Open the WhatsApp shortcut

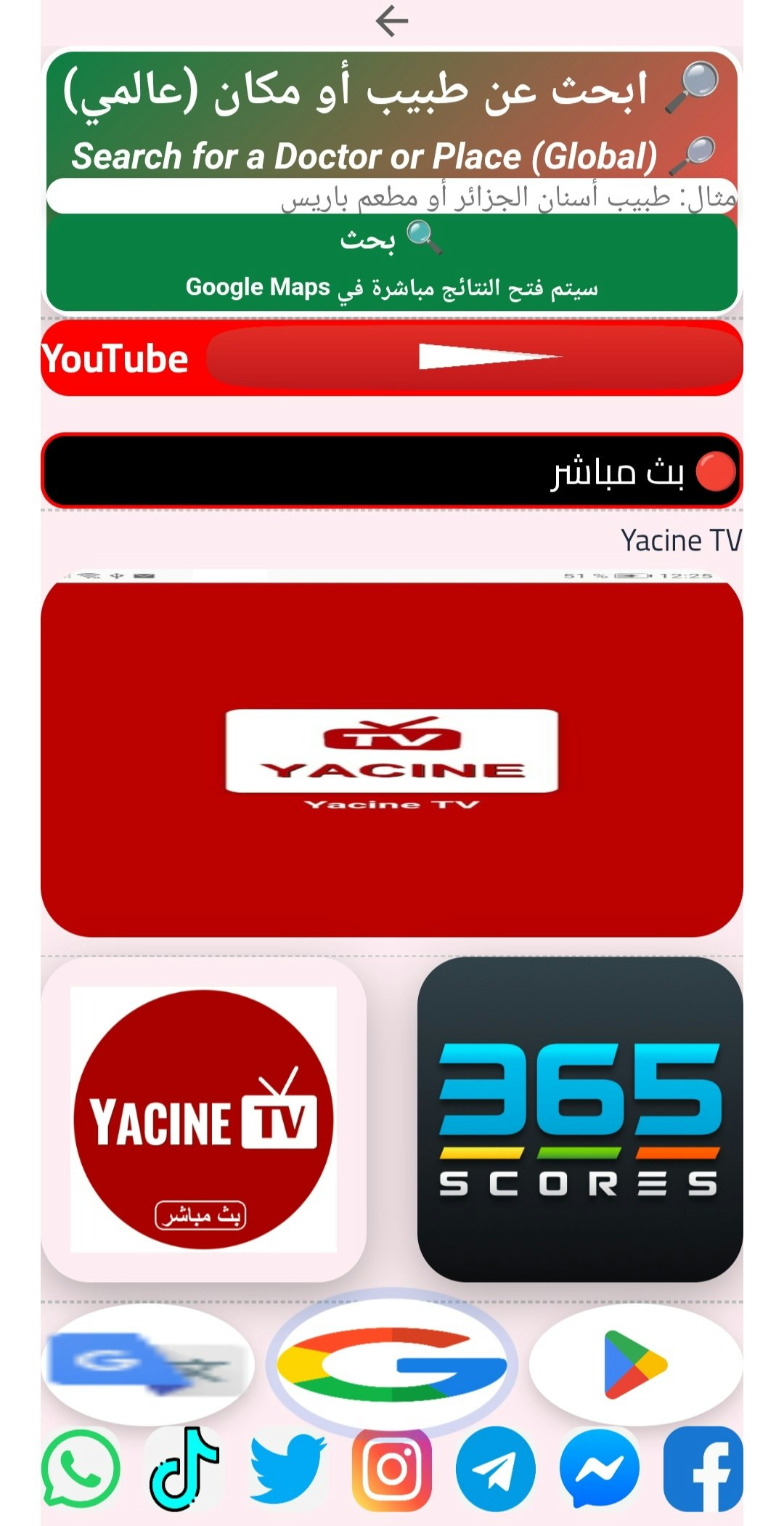tap(81, 1469)
